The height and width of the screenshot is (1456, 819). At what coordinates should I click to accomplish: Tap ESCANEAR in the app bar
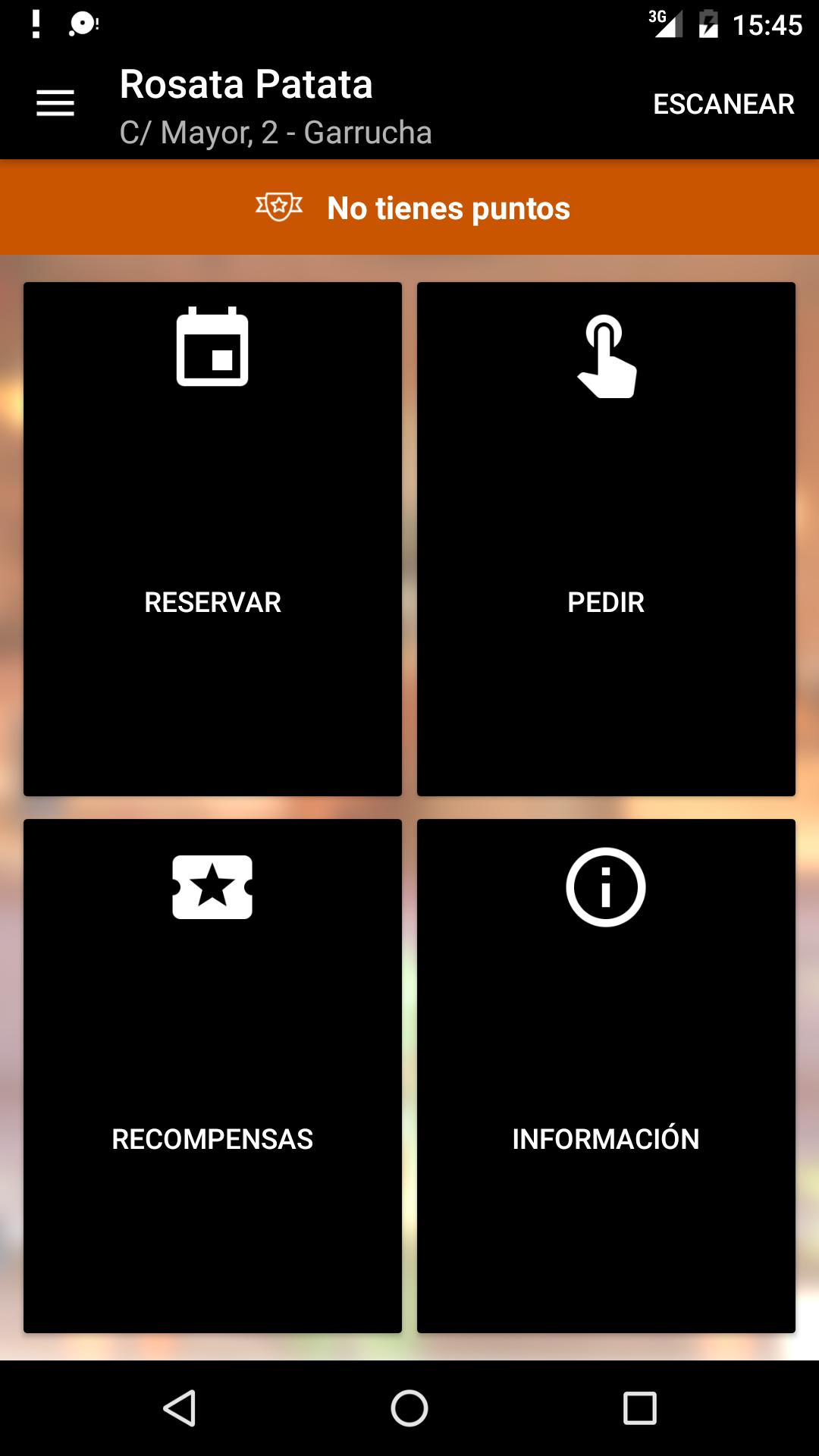click(x=723, y=104)
